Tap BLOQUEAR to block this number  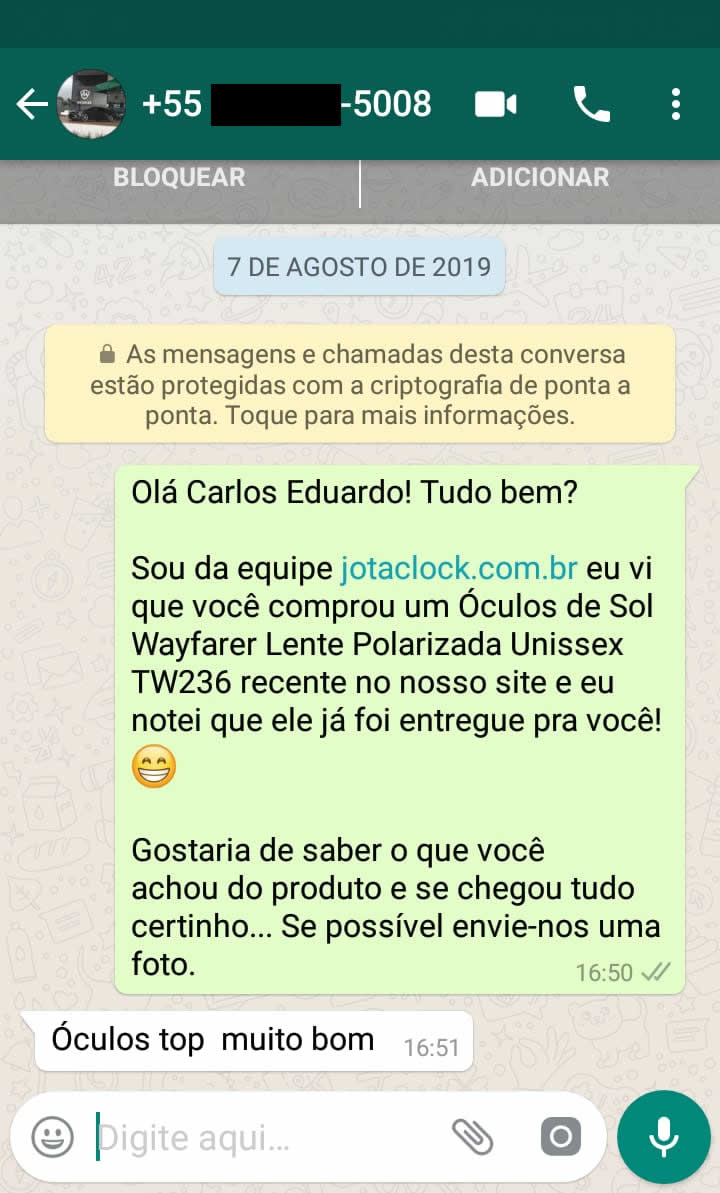tap(179, 178)
